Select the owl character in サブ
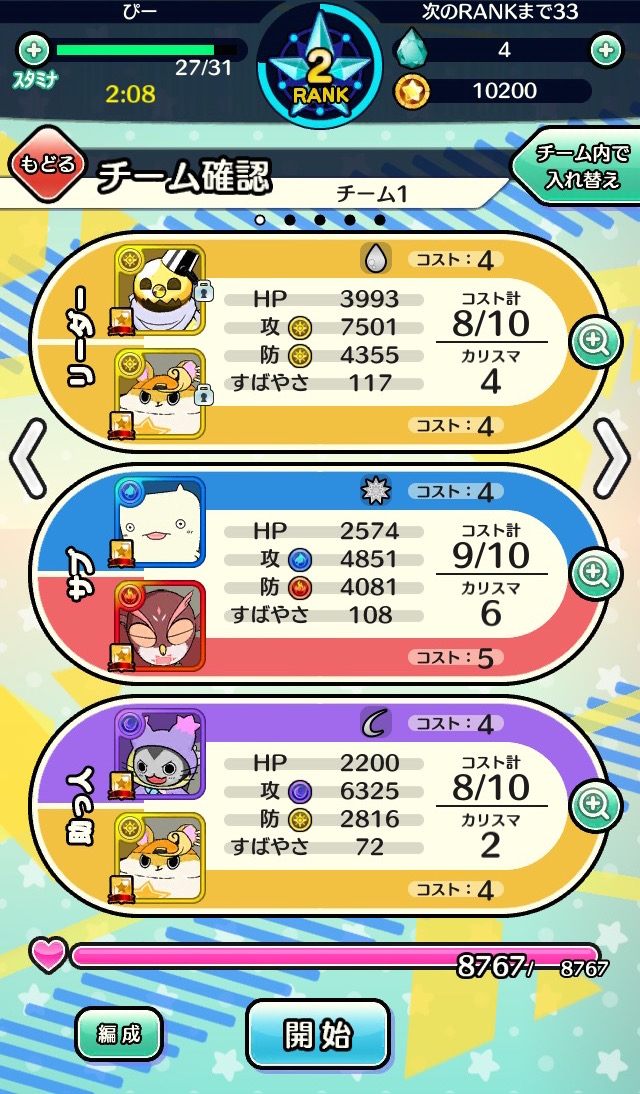 click(160, 625)
